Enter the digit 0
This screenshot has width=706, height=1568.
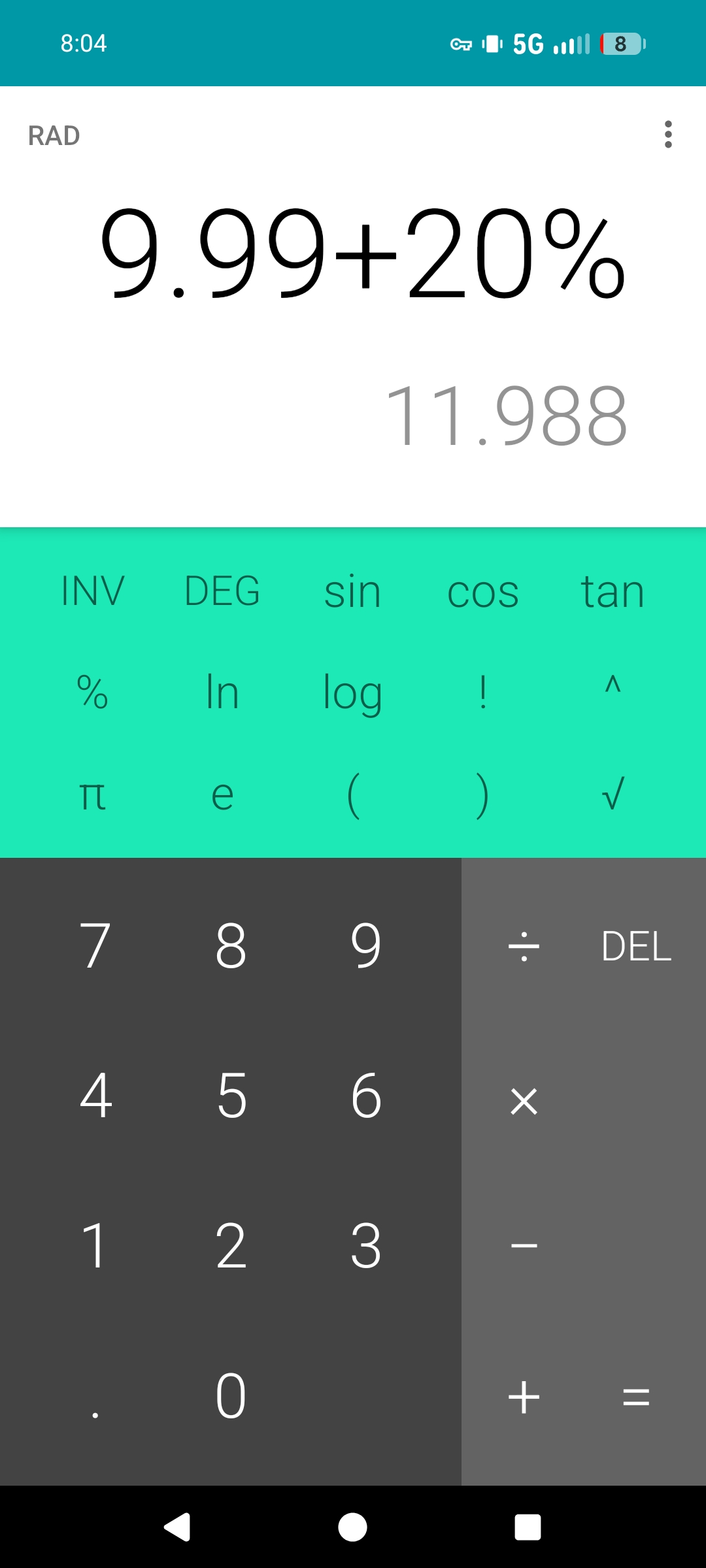(x=230, y=1396)
